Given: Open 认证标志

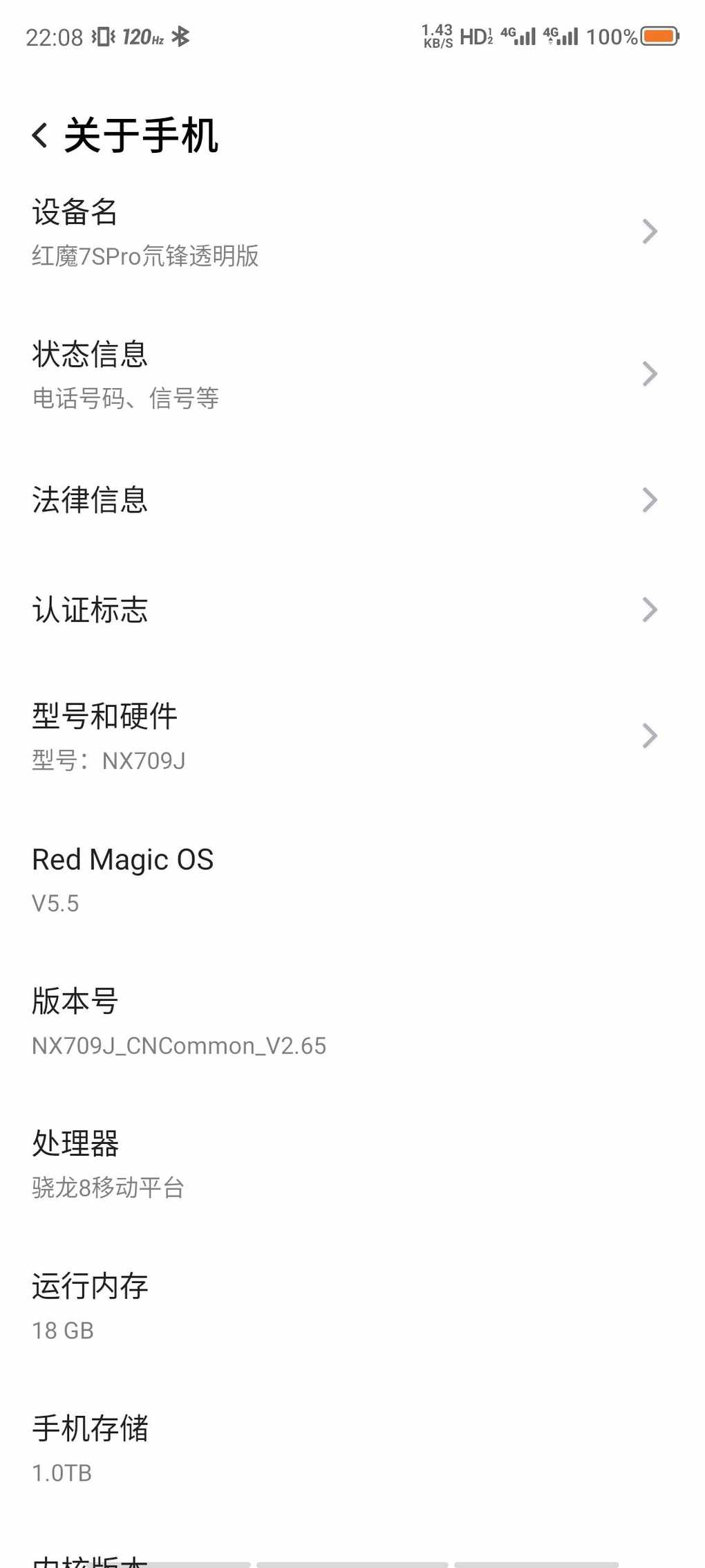Looking at the screenshot, I should [x=352, y=609].
